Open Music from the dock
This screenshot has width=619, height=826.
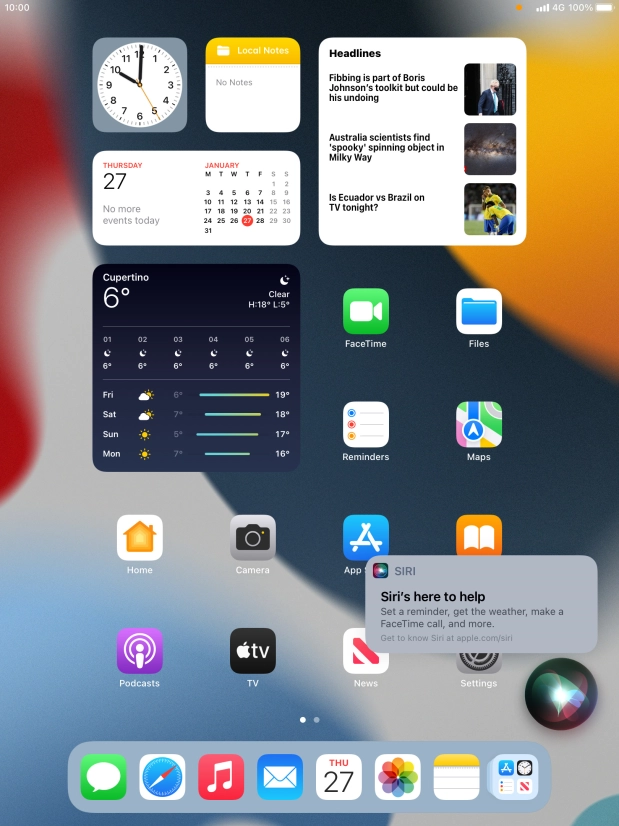click(221, 777)
